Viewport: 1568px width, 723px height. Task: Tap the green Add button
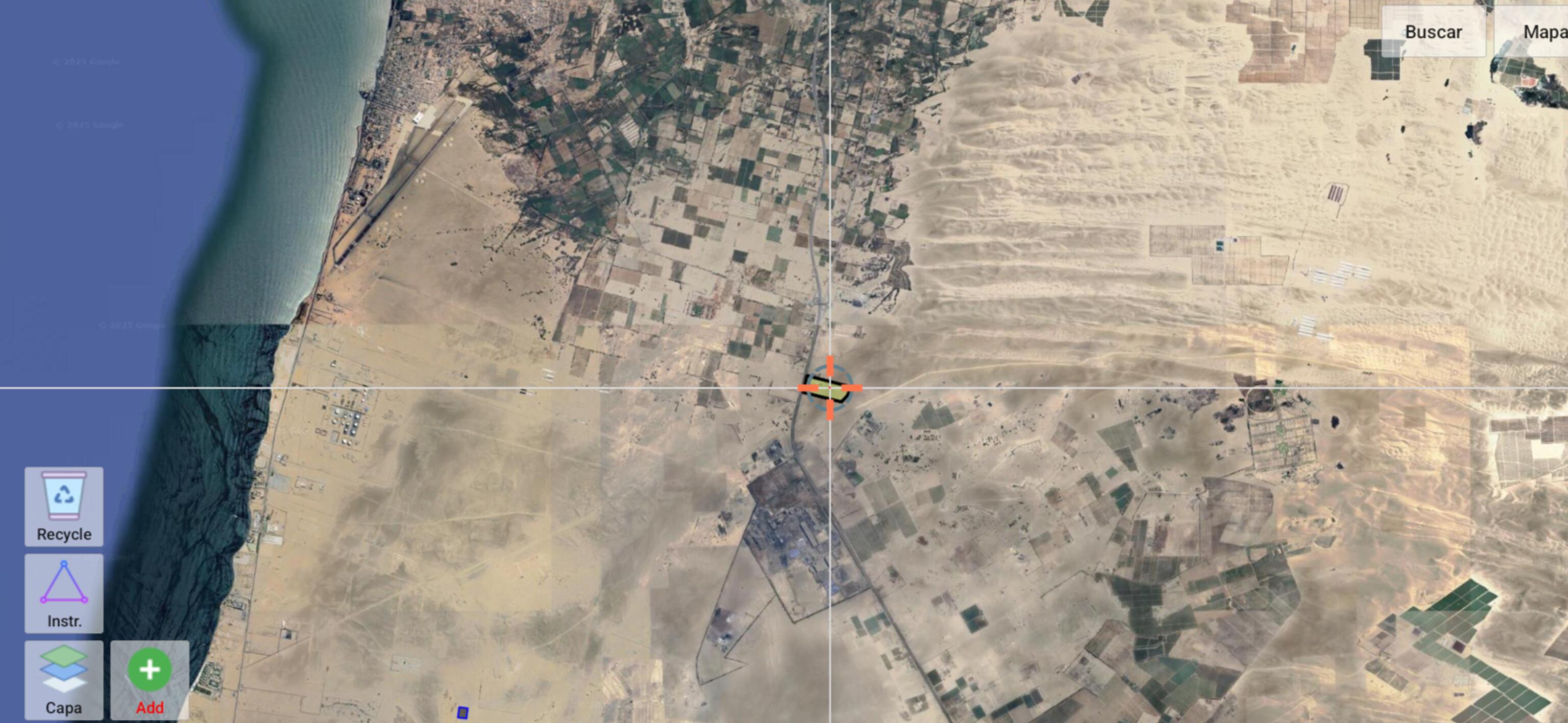tap(150, 680)
